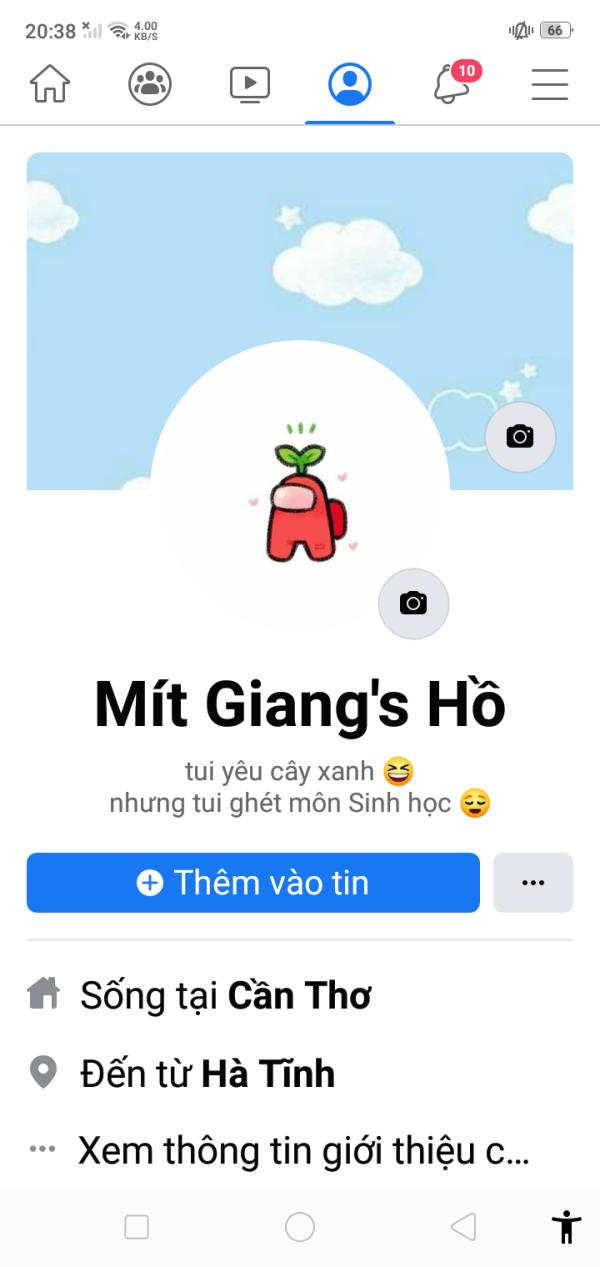600x1267 pixels.
Task: Open recent apps with the square button
Action: point(137,1227)
